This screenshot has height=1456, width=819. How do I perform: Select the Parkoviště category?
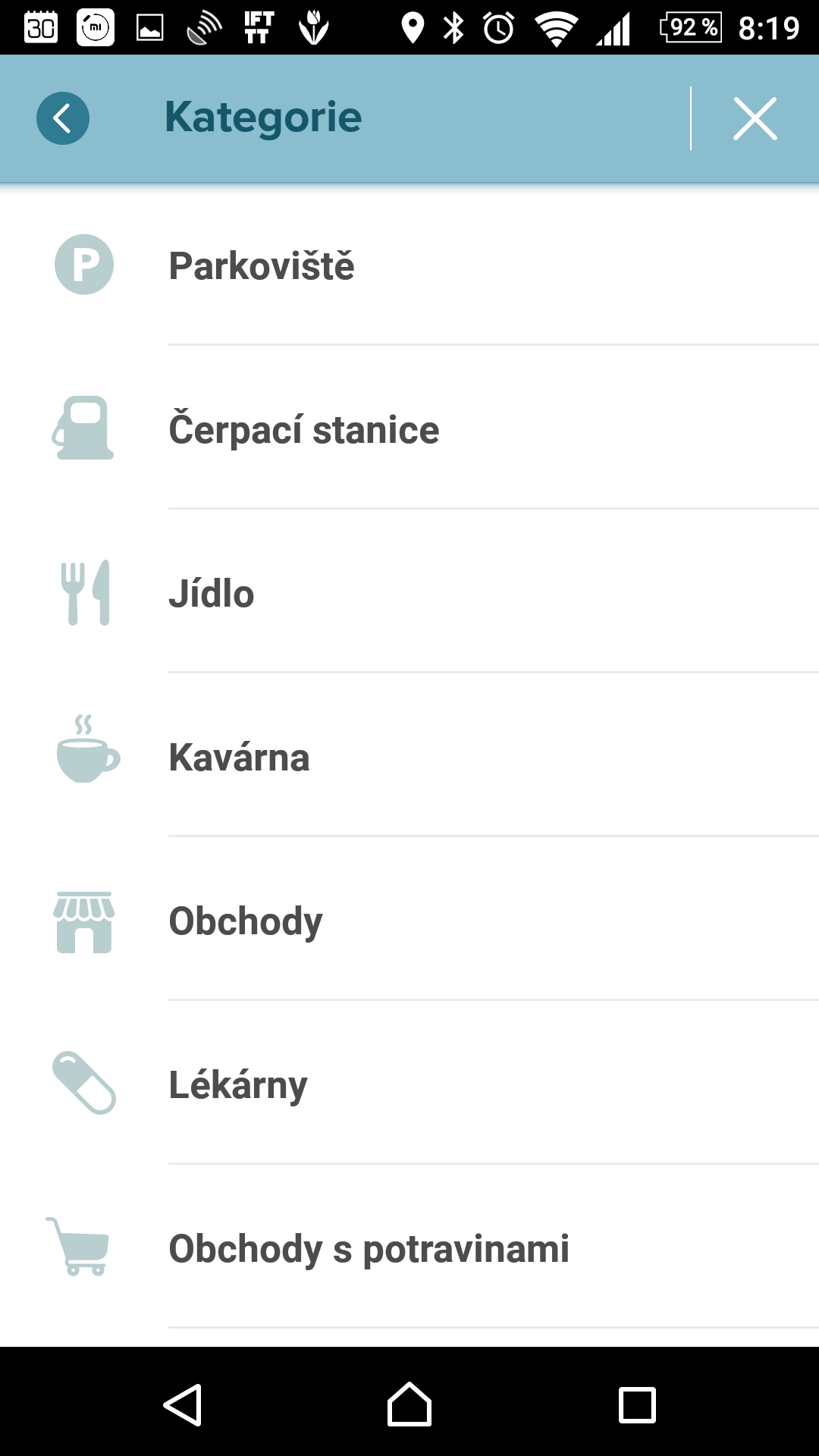[409, 265]
